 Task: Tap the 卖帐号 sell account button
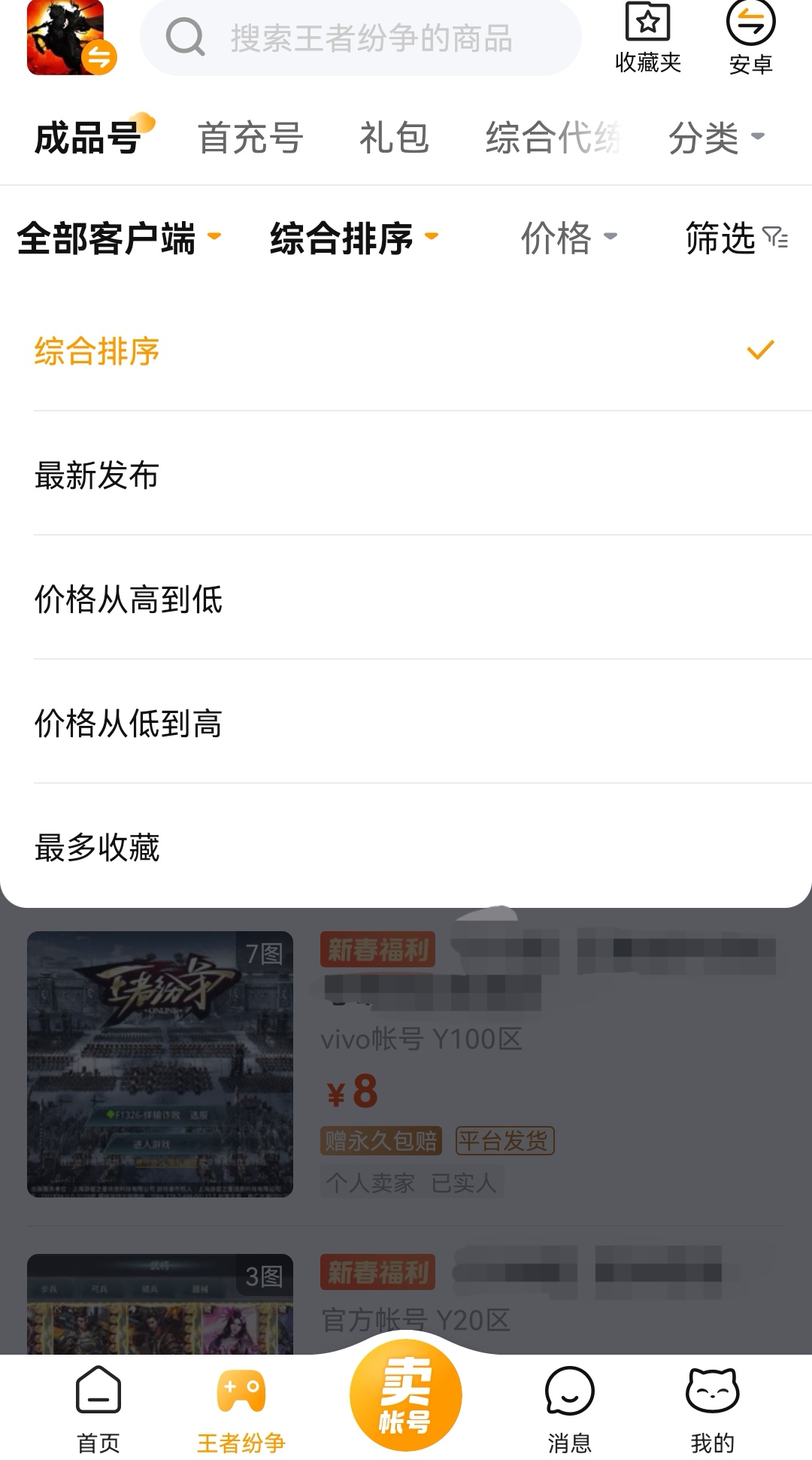(x=406, y=1395)
